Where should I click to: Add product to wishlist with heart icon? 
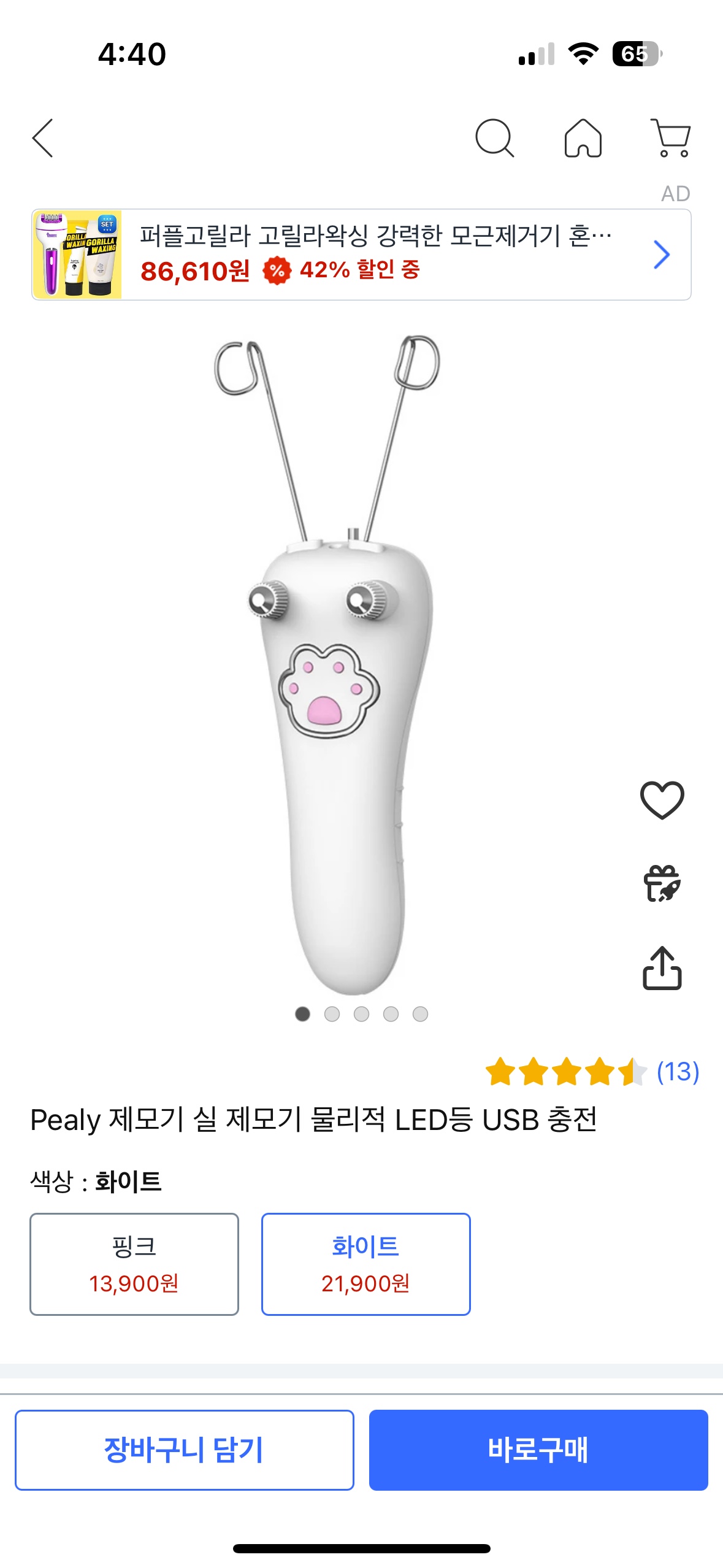pyautogui.click(x=662, y=800)
